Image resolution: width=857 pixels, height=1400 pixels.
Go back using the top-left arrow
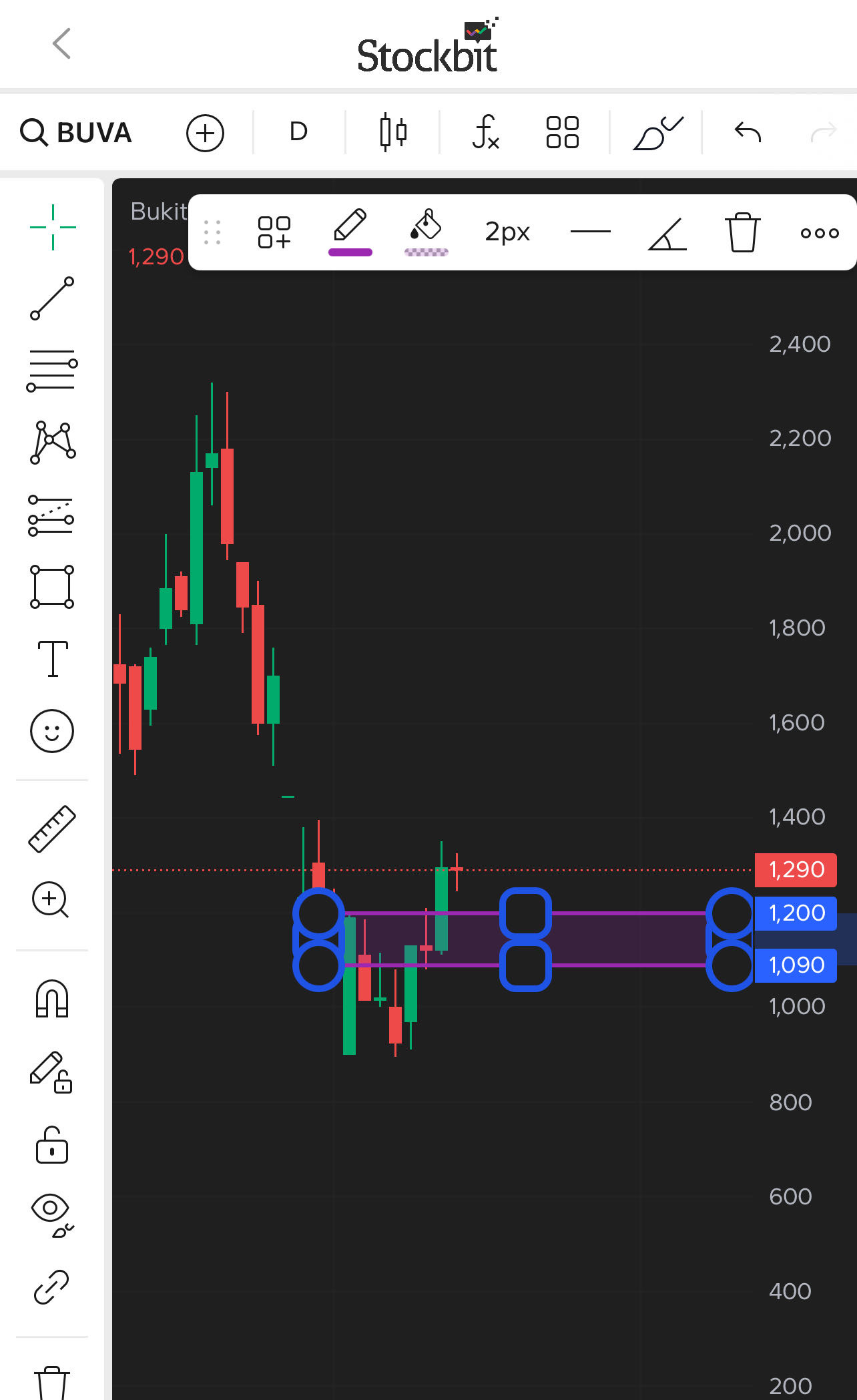click(x=61, y=44)
